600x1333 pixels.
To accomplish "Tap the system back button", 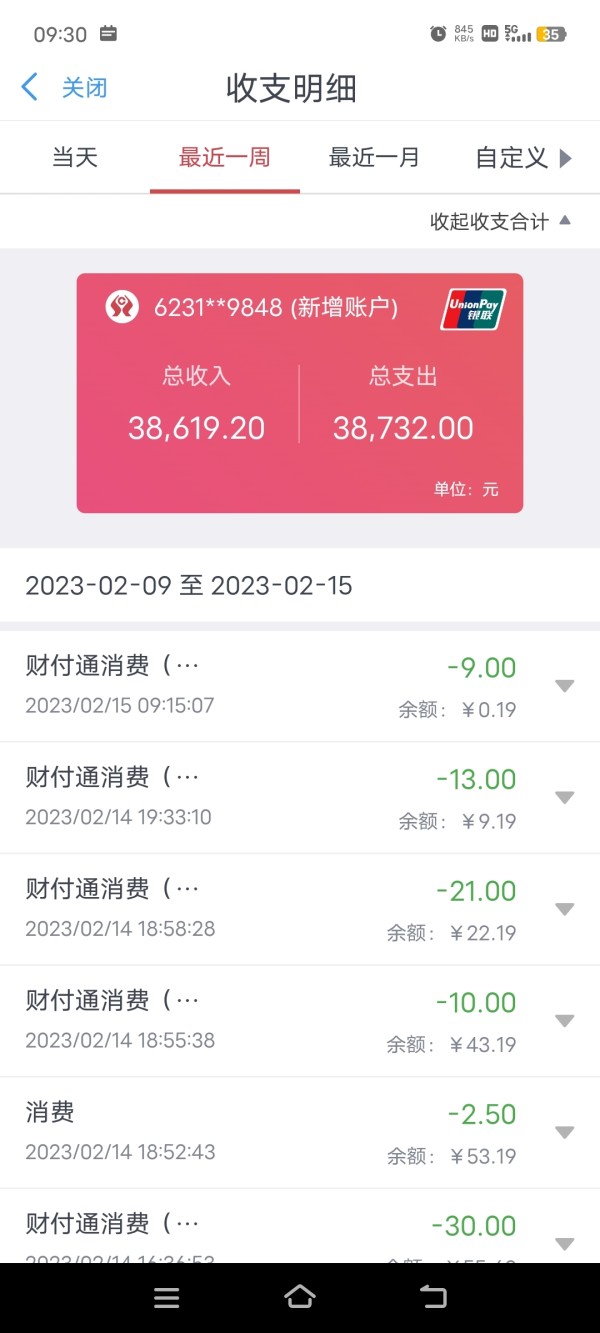I will point(433,1298).
